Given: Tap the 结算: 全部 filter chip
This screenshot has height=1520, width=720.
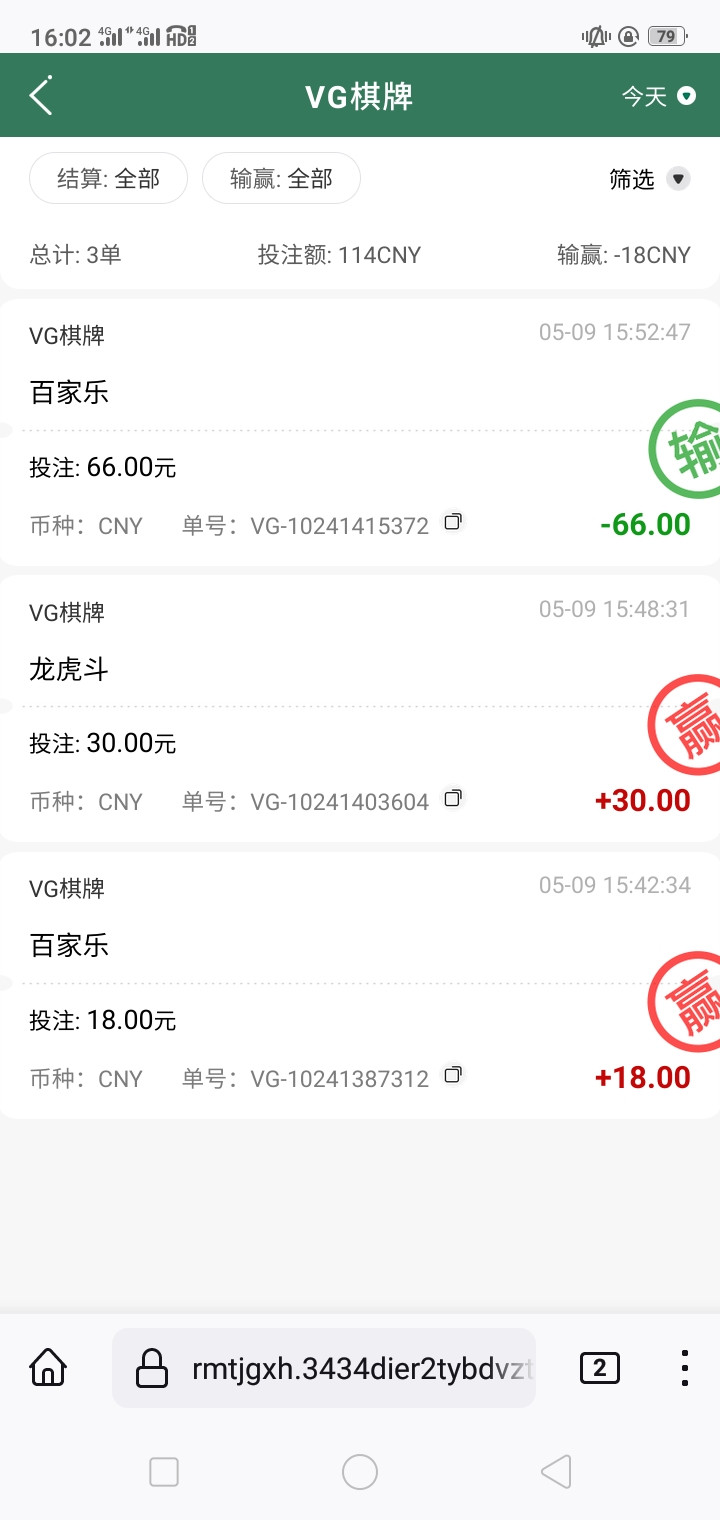Looking at the screenshot, I should (108, 179).
